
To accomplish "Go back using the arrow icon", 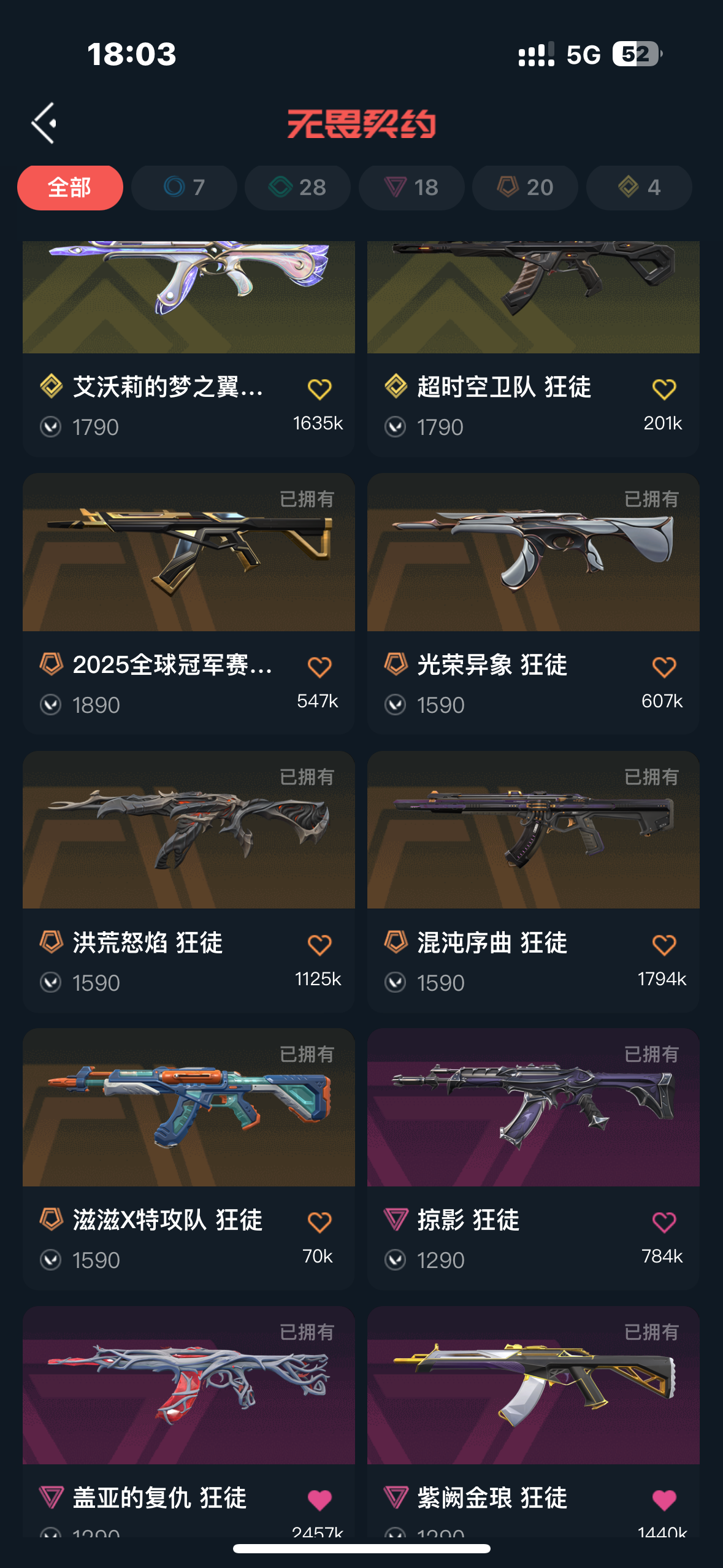I will coord(44,123).
